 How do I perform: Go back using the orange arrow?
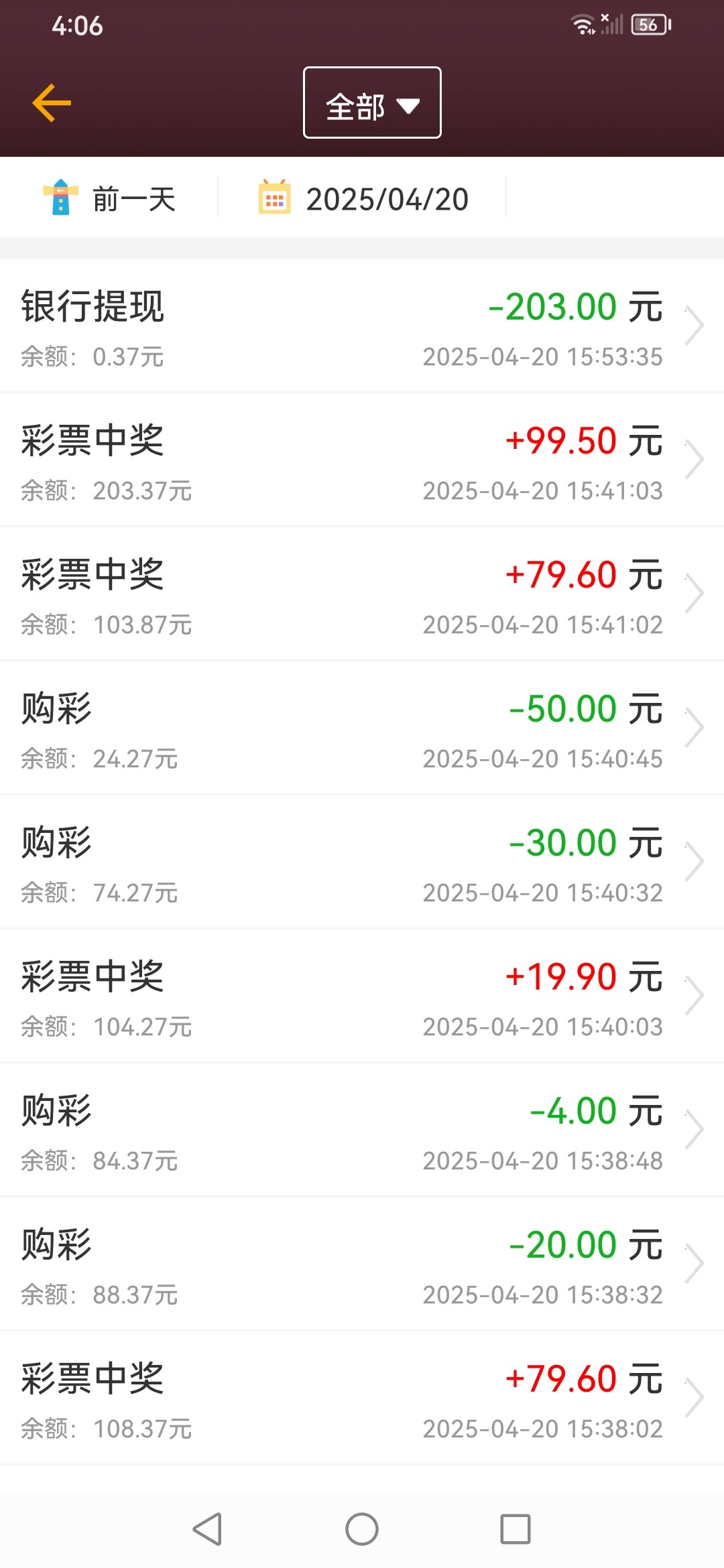tap(52, 103)
